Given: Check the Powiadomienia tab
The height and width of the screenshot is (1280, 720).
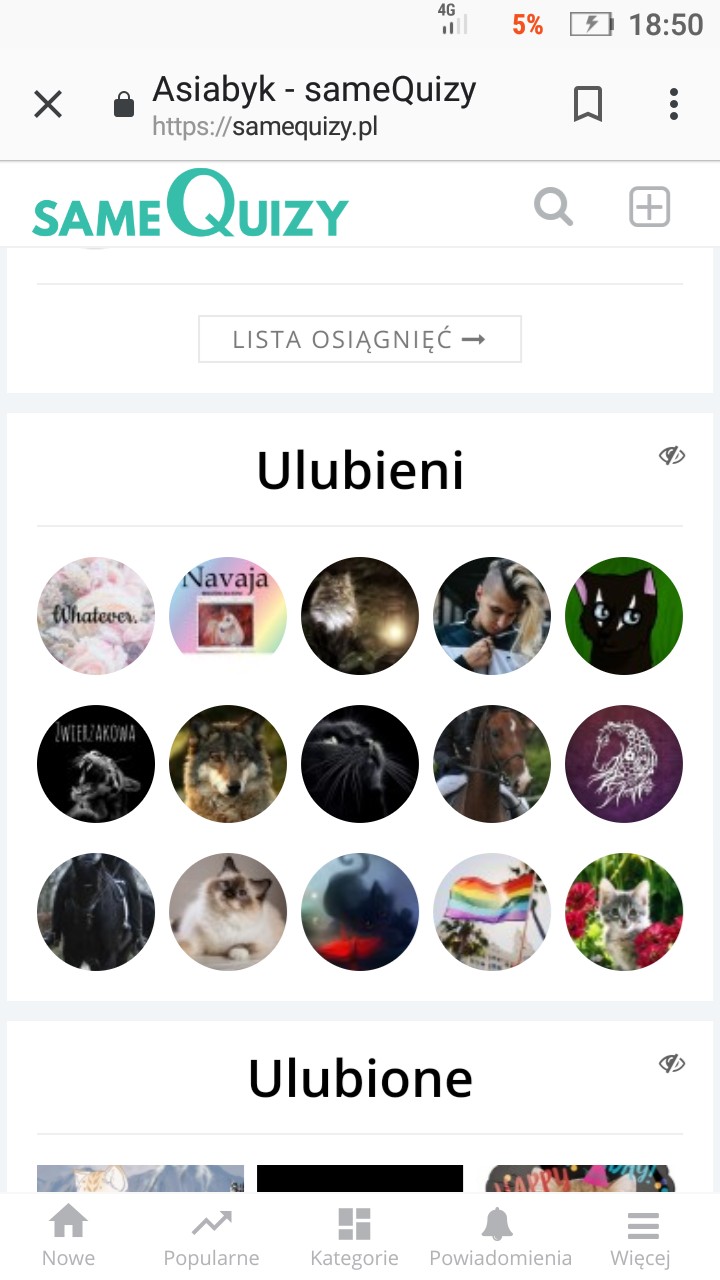Looking at the screenshot, I should [x=500, y=1237].
